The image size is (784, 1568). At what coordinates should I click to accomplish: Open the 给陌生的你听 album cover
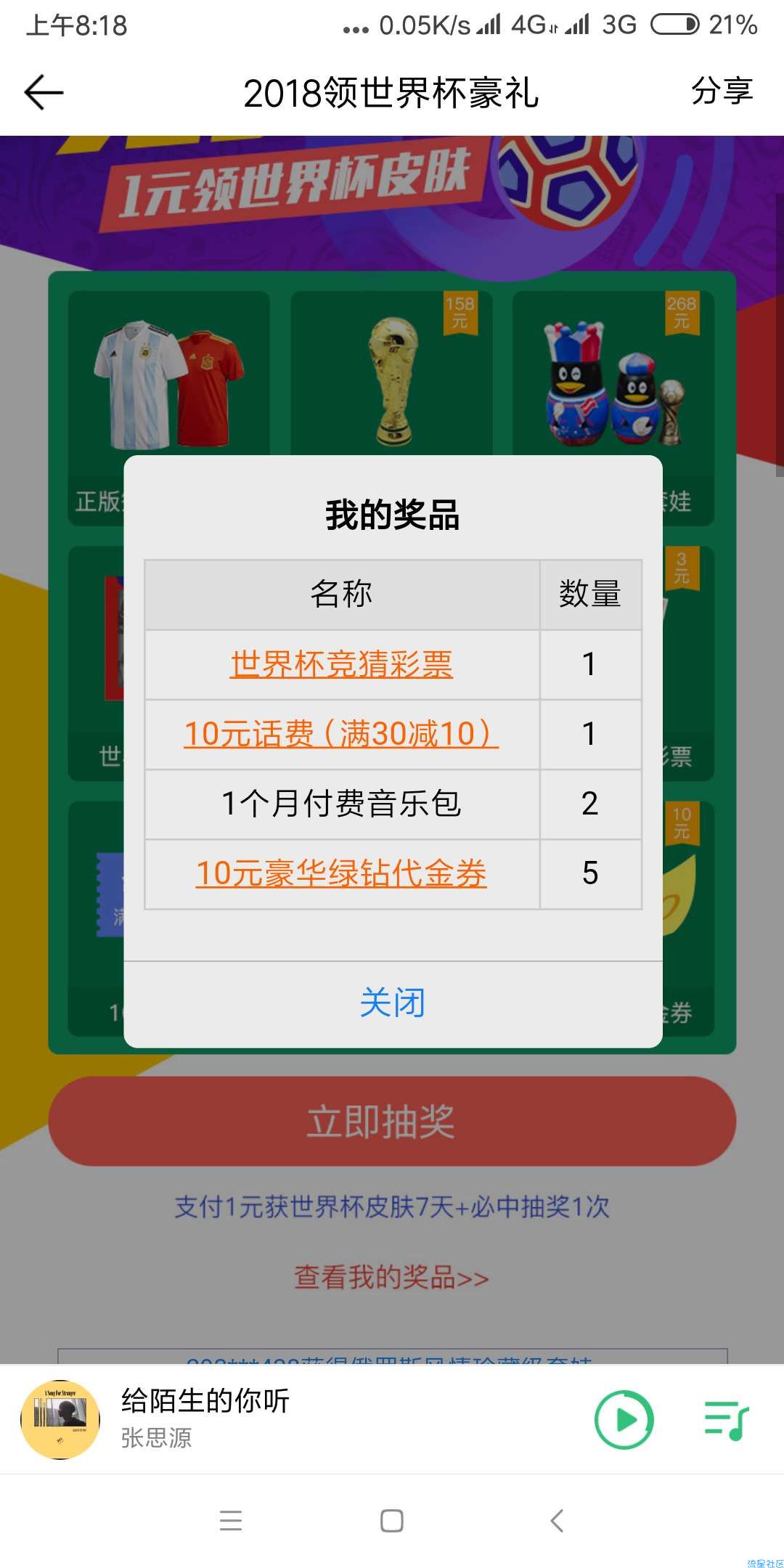click(60, 1420)
